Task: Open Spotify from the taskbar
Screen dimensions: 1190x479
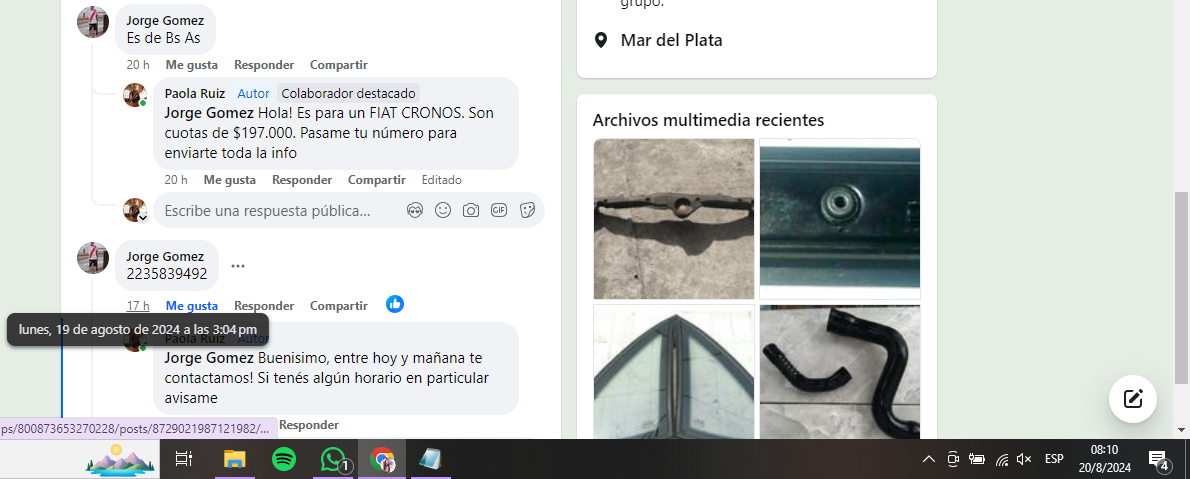Action: pyautogui.click(x=284, y=460)
